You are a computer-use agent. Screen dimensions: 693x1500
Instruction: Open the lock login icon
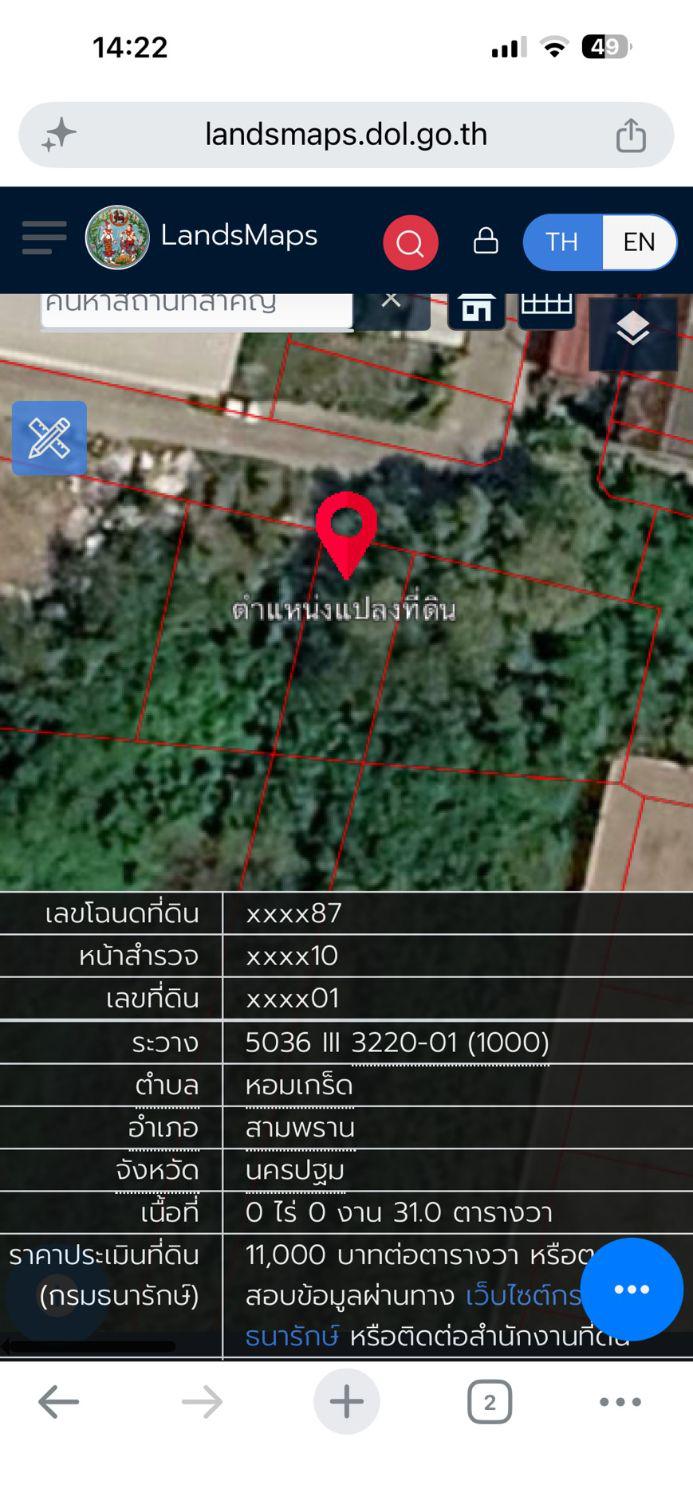click(x=486, y=241)
